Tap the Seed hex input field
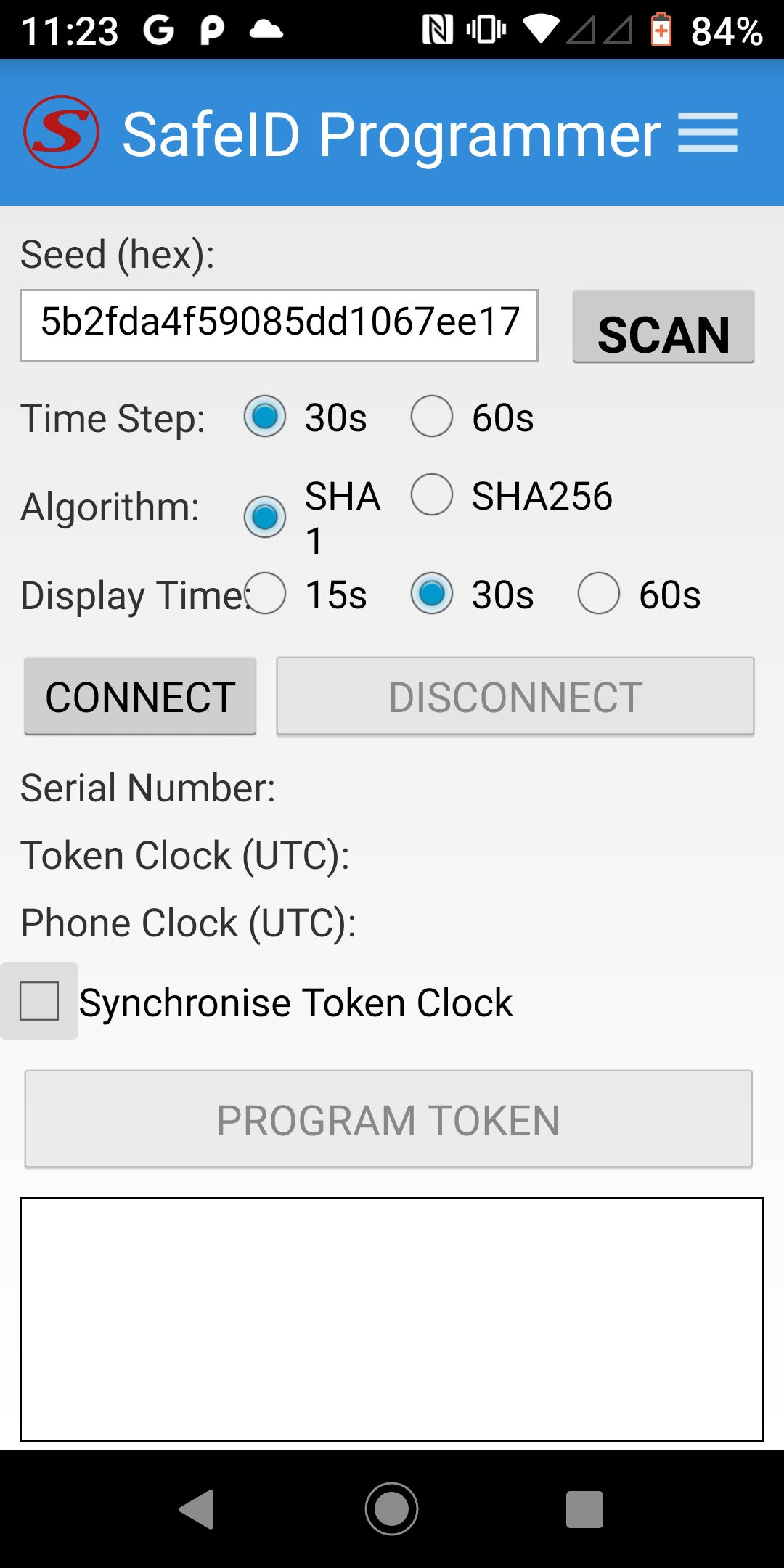The height and width of the screenshot is (1568, 784). 279,324
